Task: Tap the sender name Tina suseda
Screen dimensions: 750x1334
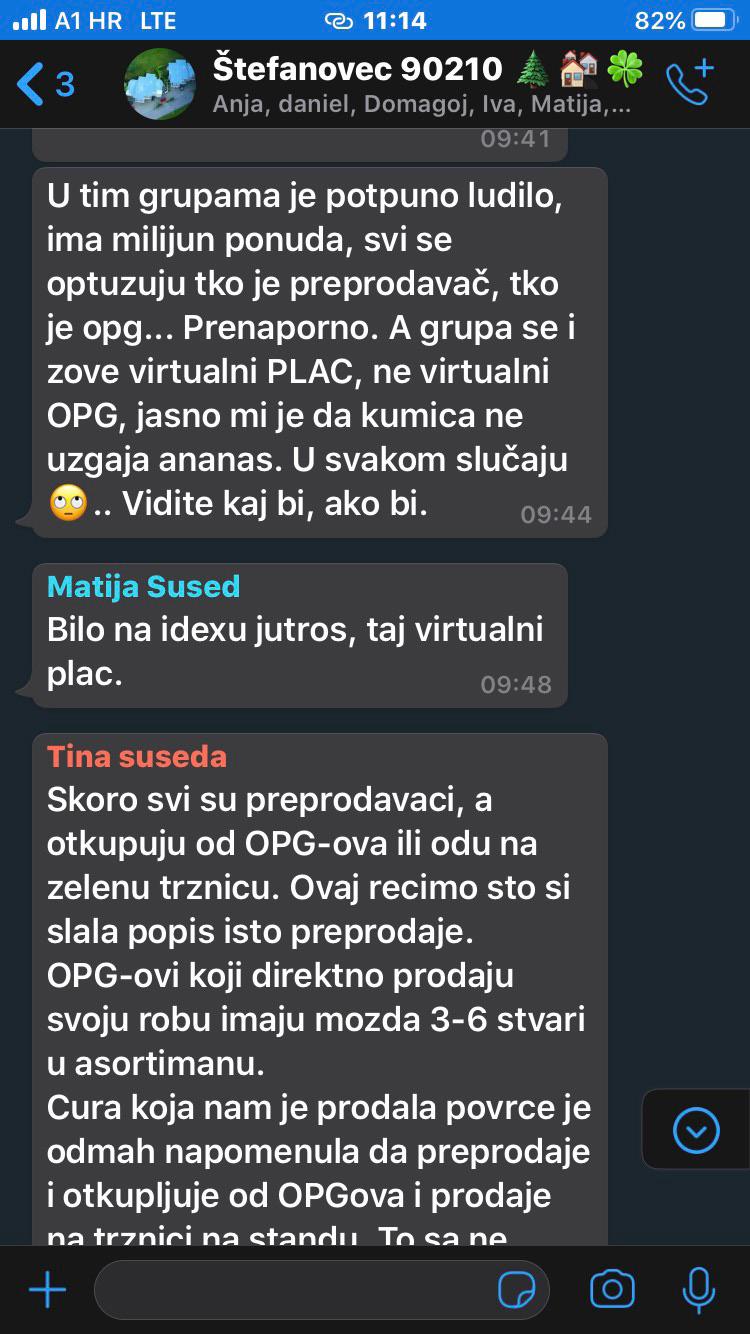Action: coord(137,757)
